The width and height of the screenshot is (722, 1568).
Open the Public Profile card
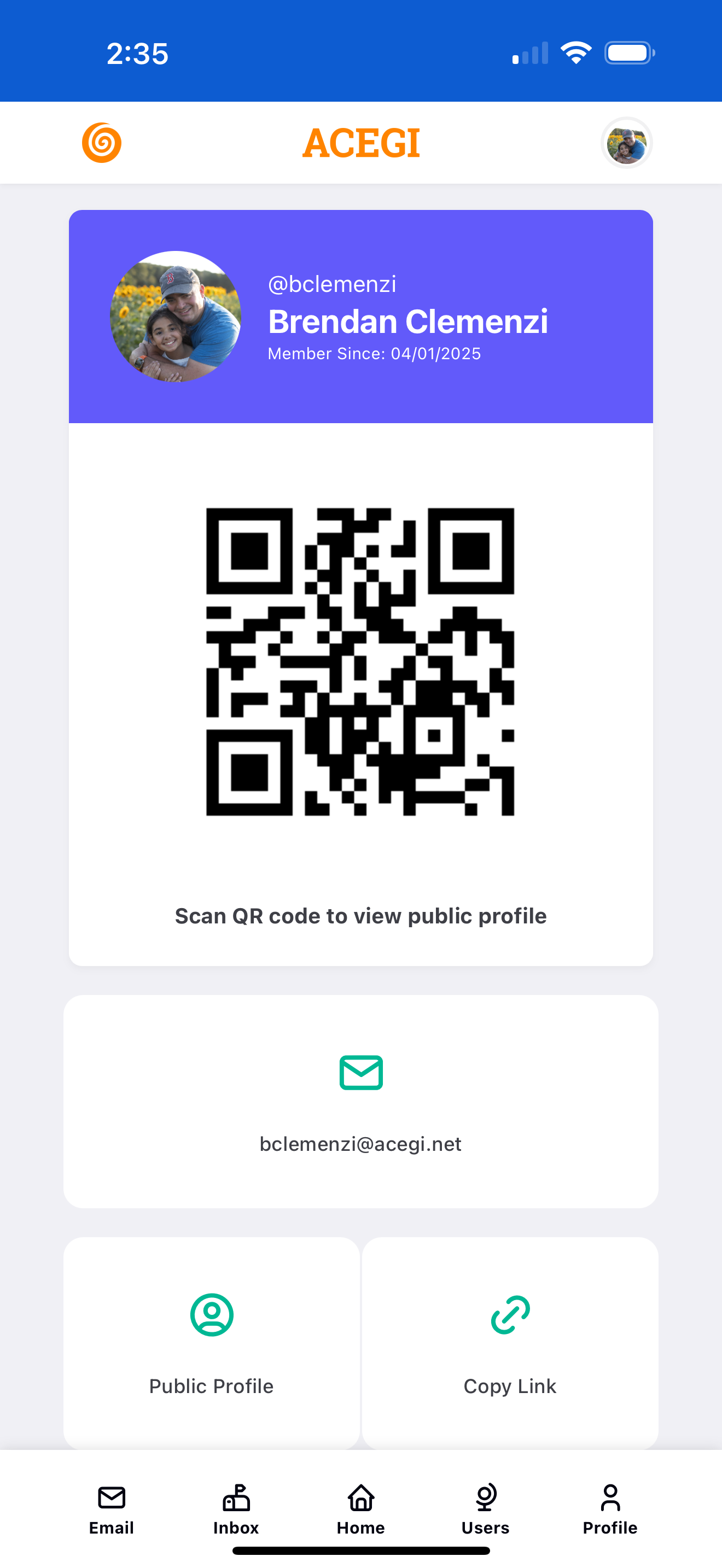(211, 1342)
